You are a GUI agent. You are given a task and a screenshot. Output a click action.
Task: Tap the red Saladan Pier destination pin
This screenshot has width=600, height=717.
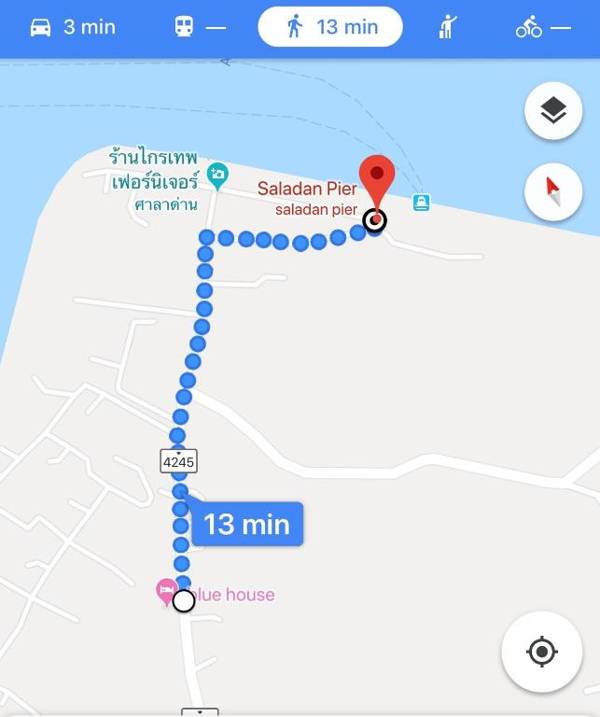(x=376, y=181)
